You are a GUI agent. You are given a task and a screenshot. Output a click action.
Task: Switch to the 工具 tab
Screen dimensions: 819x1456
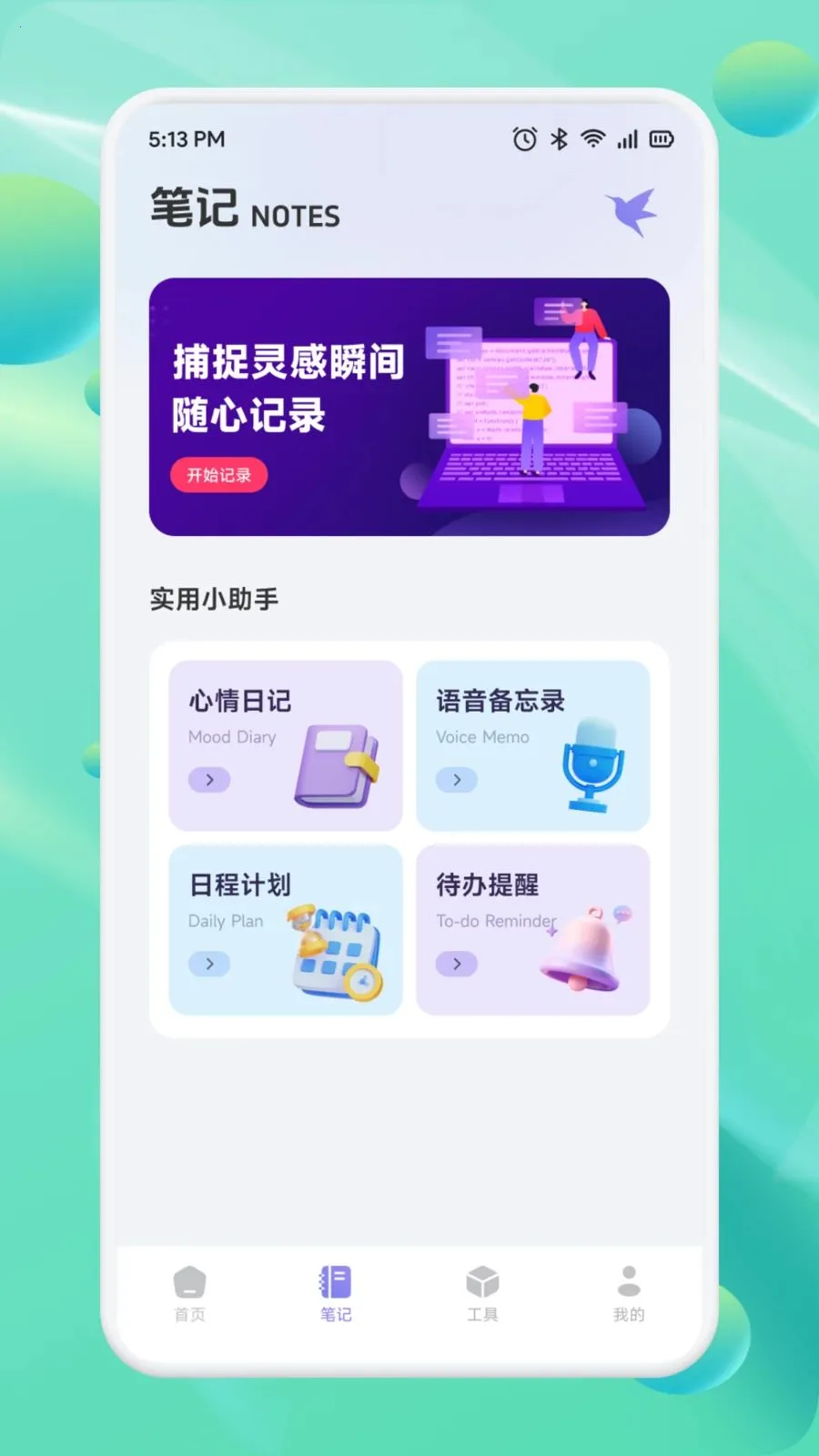(x=482, y=1297)
